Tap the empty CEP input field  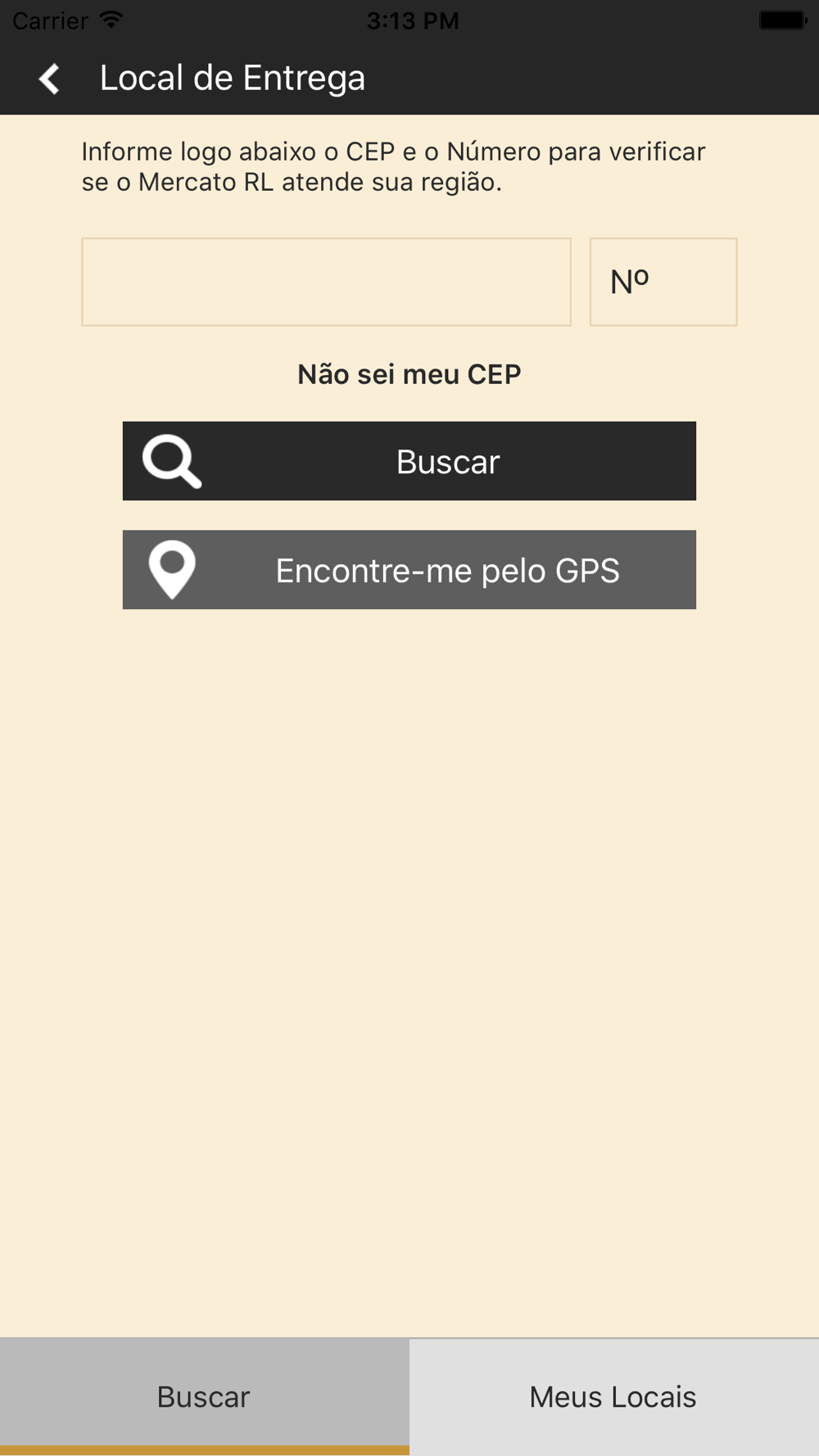326,282
